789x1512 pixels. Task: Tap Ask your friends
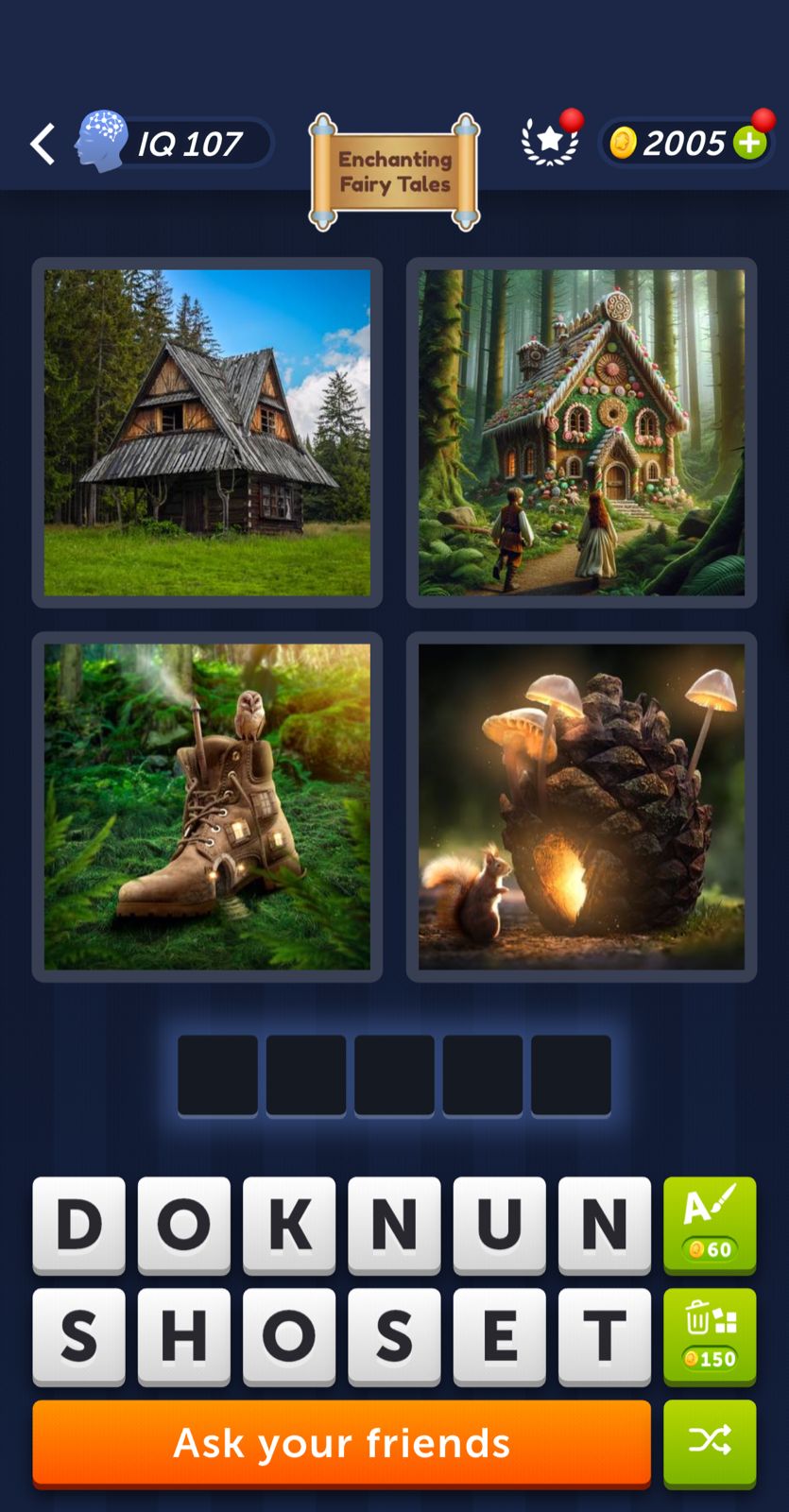click(x=341, y=1443)
